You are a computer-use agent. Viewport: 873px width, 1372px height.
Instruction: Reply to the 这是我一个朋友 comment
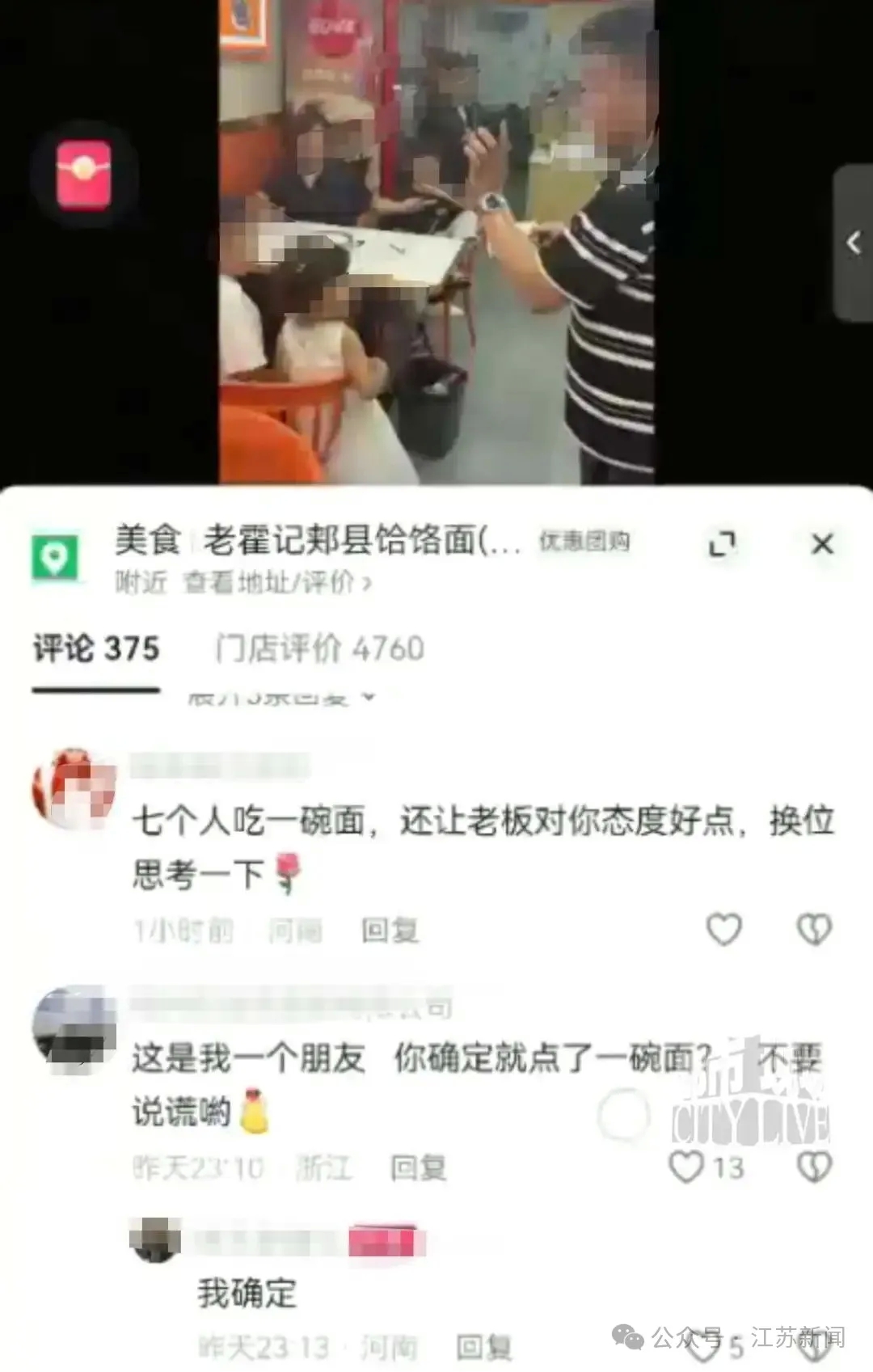(418, 1167)
